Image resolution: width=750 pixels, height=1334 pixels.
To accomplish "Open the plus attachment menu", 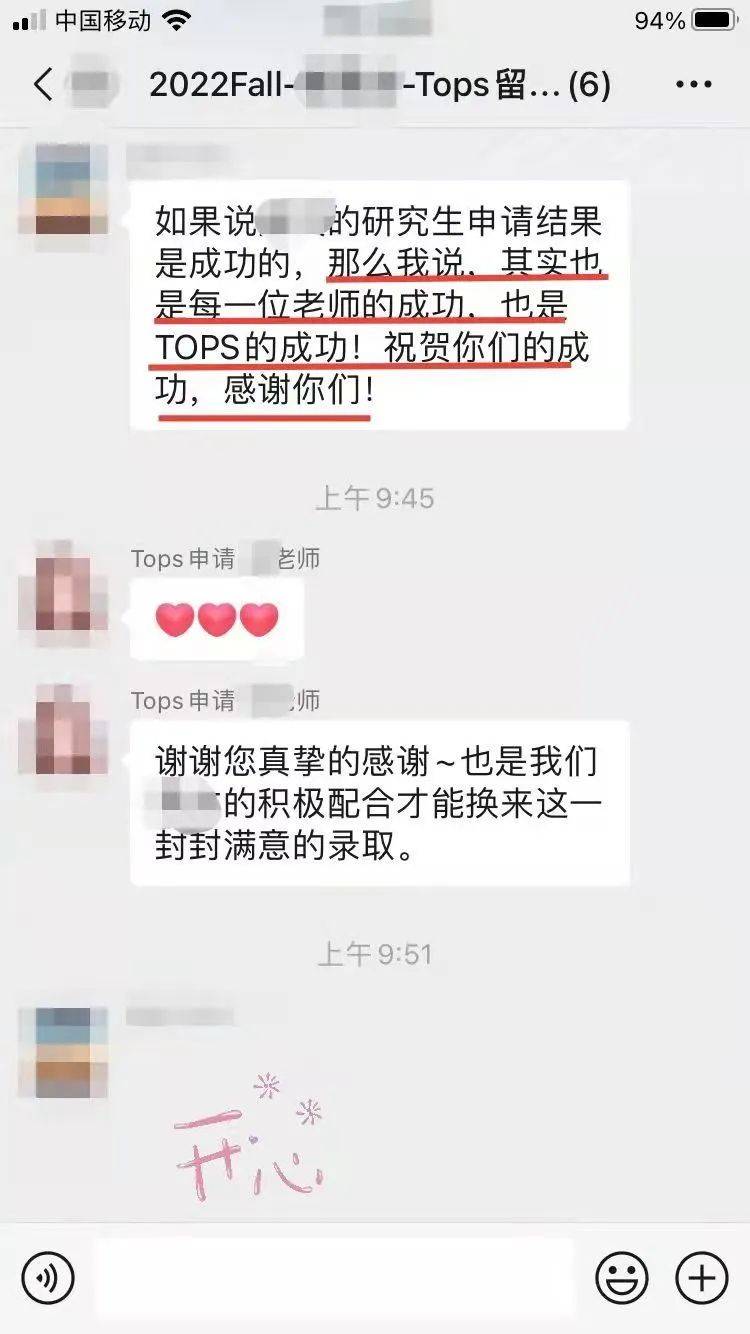I will [702, 1277].
